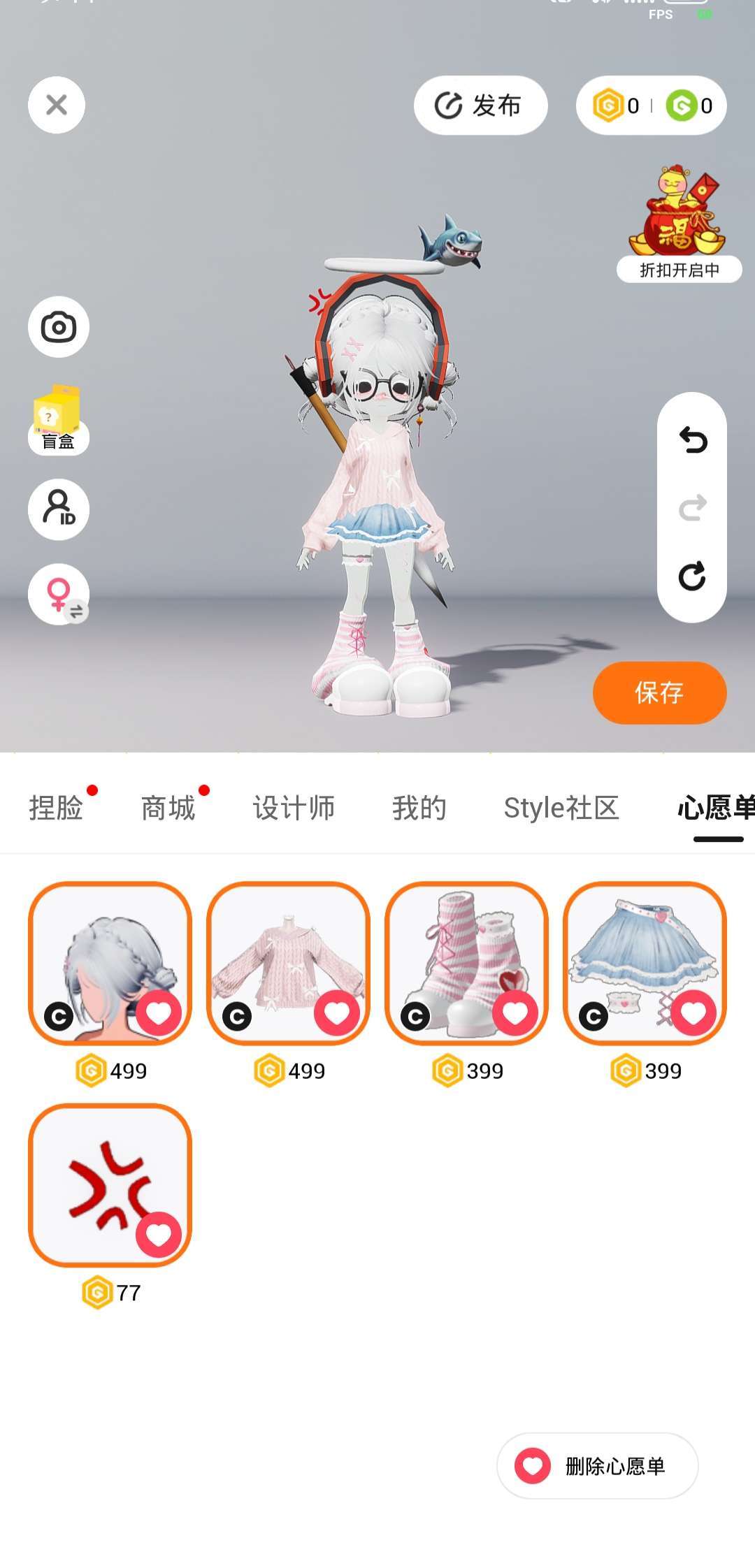Open the 盲盒 blind box
Screen dimensions: 755x1568
point(58,419)
